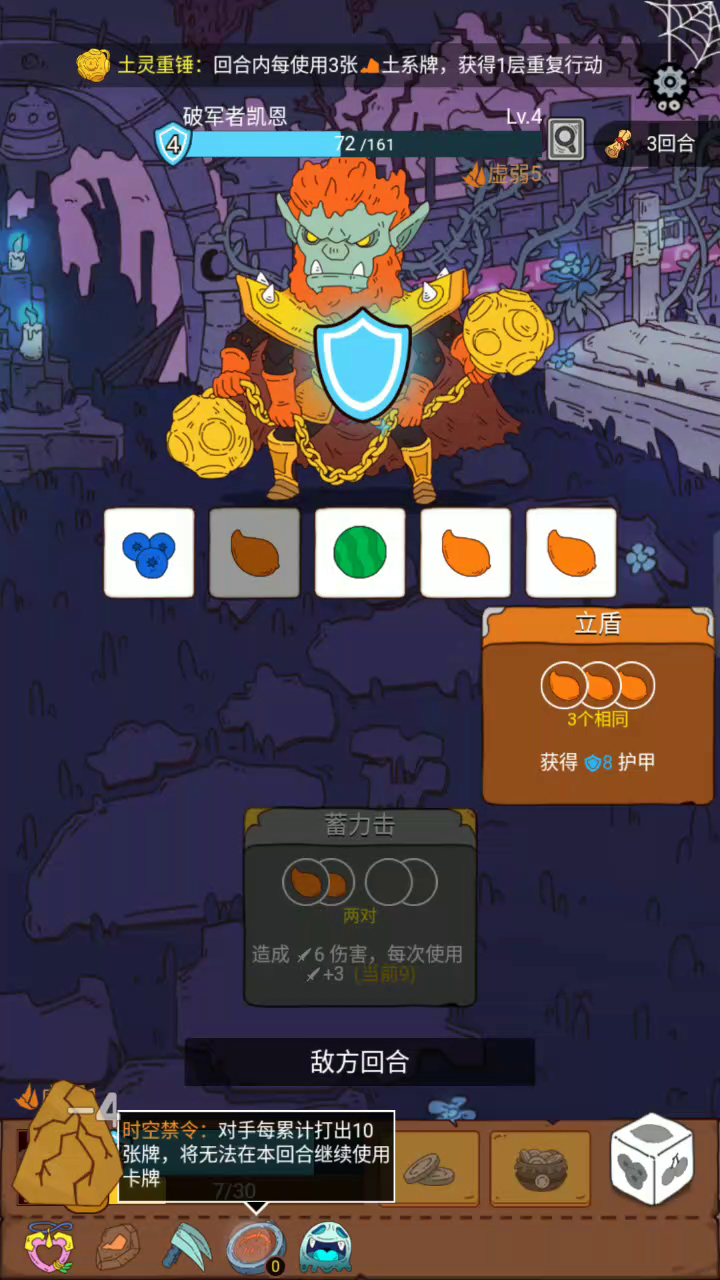The height and width of the screenshot is (1280, 720).
Task: Tap the axe relic icon
Action: tap(185, 1247)
